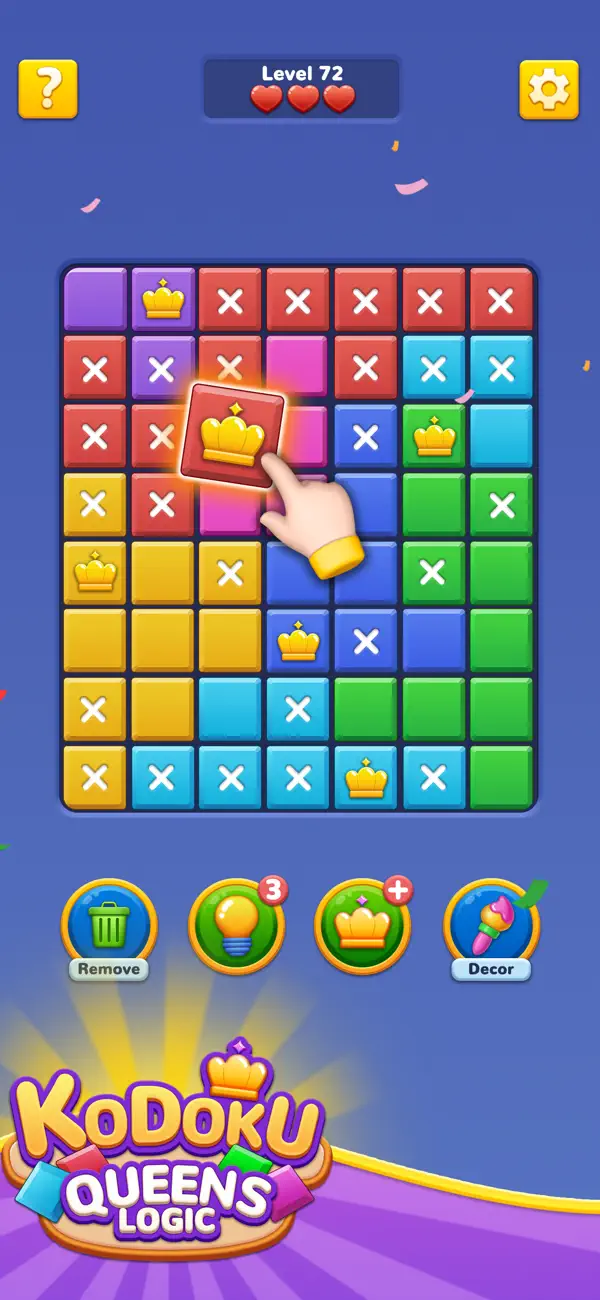Tap the crown on the yellow tile
This screenshot has height=1300, width=600.
[95, 572]
